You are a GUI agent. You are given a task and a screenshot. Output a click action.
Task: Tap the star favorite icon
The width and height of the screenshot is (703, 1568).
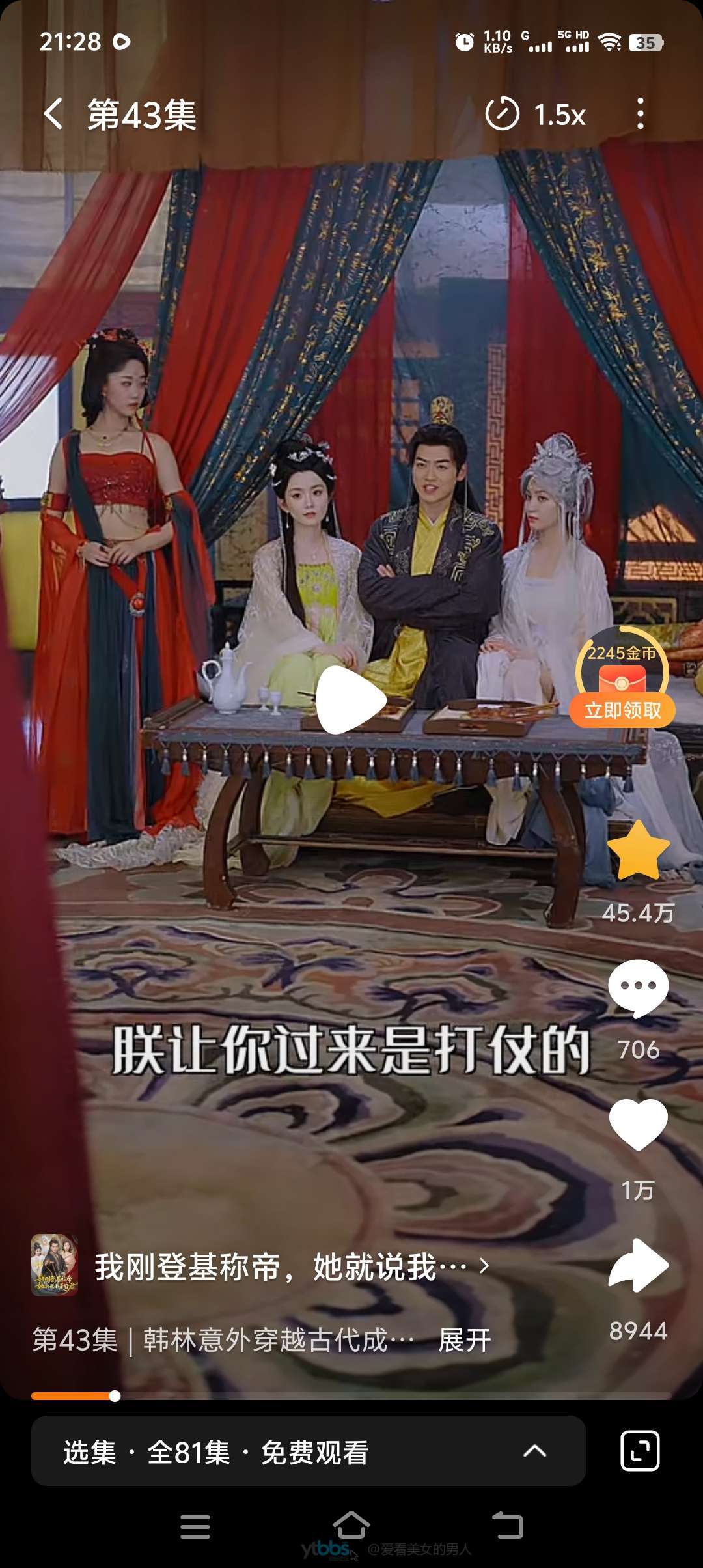click(x=638, y=850)
